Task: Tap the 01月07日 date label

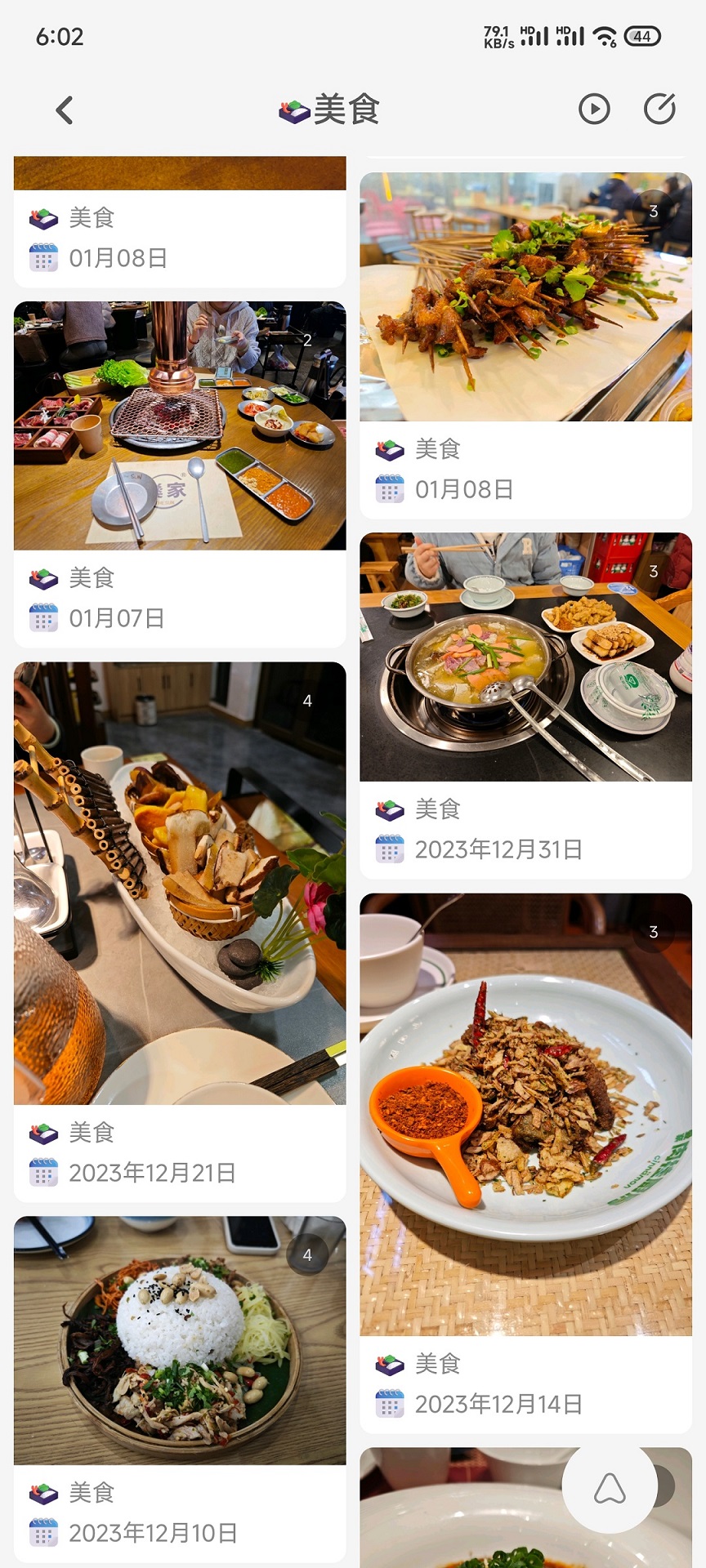Action: click(114, 618)
